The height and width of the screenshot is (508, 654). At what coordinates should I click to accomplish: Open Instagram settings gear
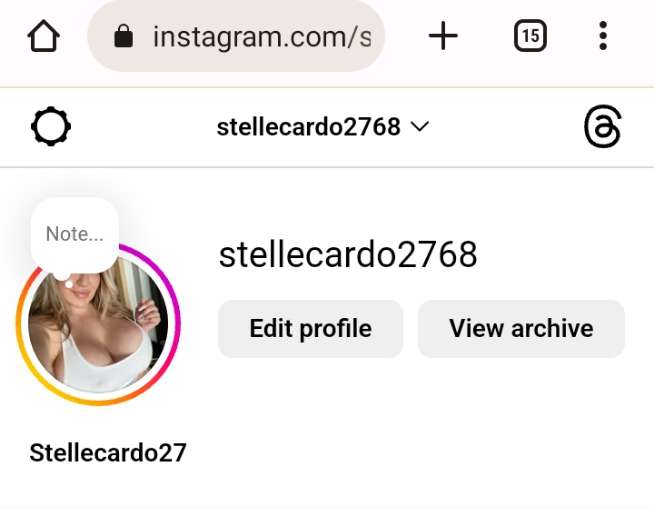point(51,128)
